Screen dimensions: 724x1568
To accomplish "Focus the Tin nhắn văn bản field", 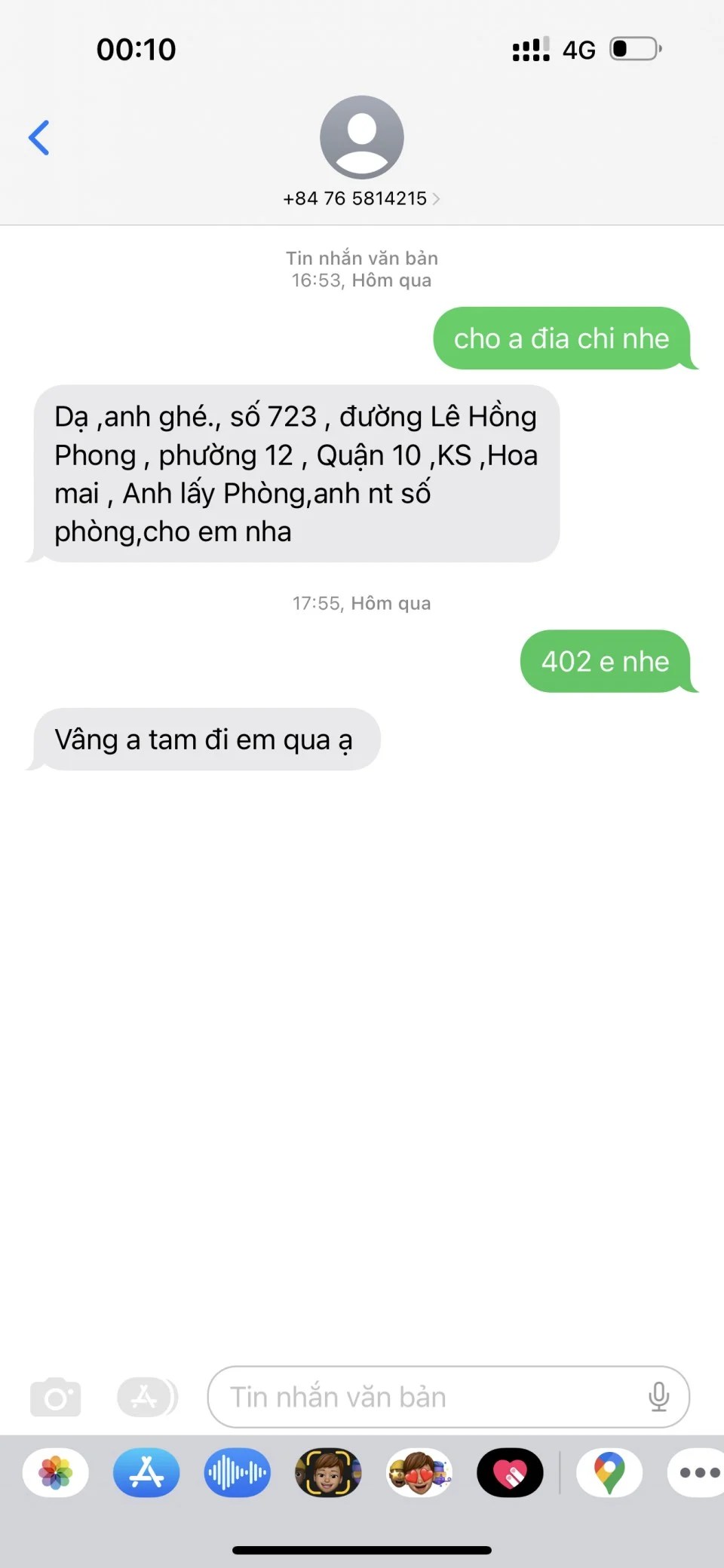I will point(422,1398).
